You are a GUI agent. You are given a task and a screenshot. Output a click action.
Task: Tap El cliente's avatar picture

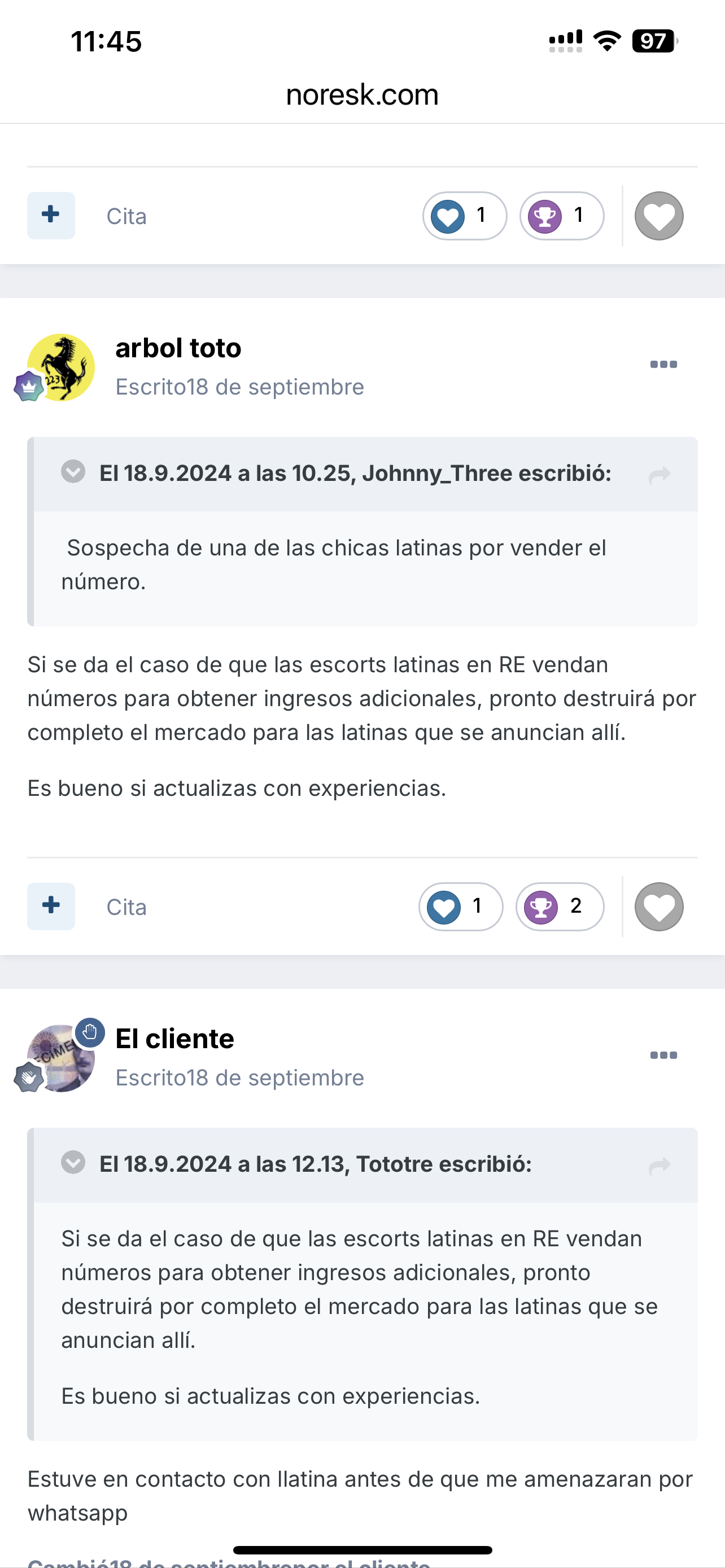coord(61,1058)
